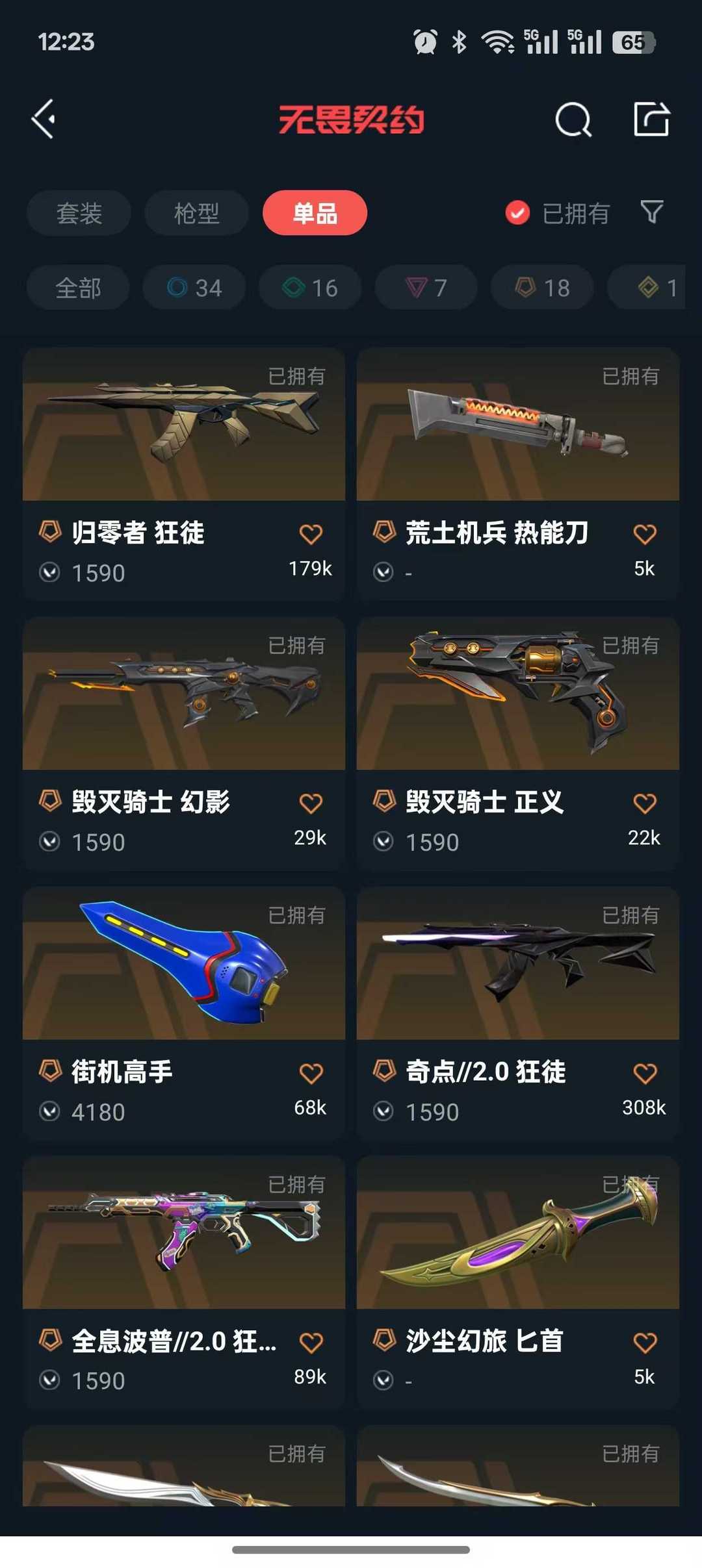Viewport: 702px width, 1568px height.
Task: Open the 归零者 狂徒 skin card
Action: 183,455
